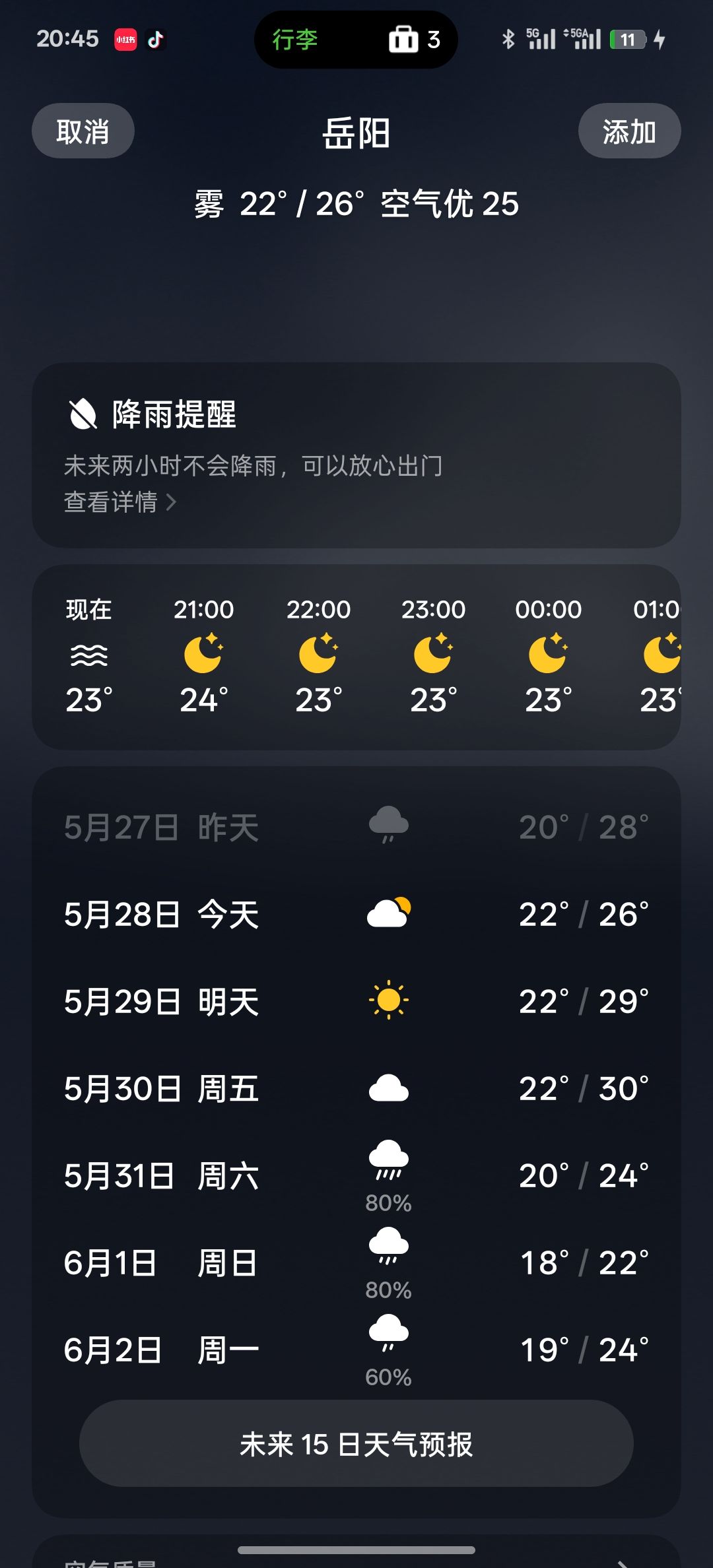Open the 5月29日 明天 forecast row

coord(356,1001)
